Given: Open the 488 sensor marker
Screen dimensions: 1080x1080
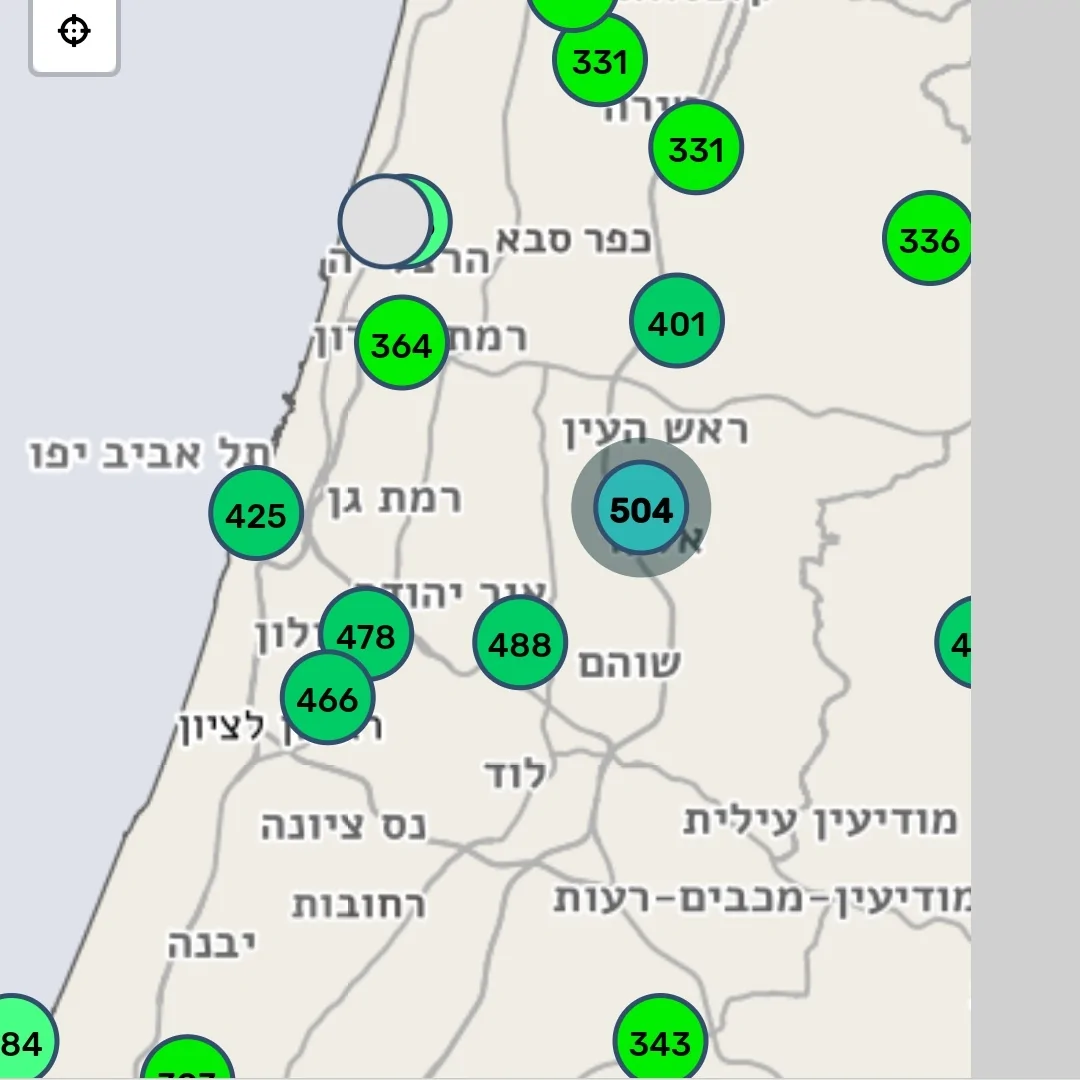Looking at the screenshot, I should tap(520, 643).
